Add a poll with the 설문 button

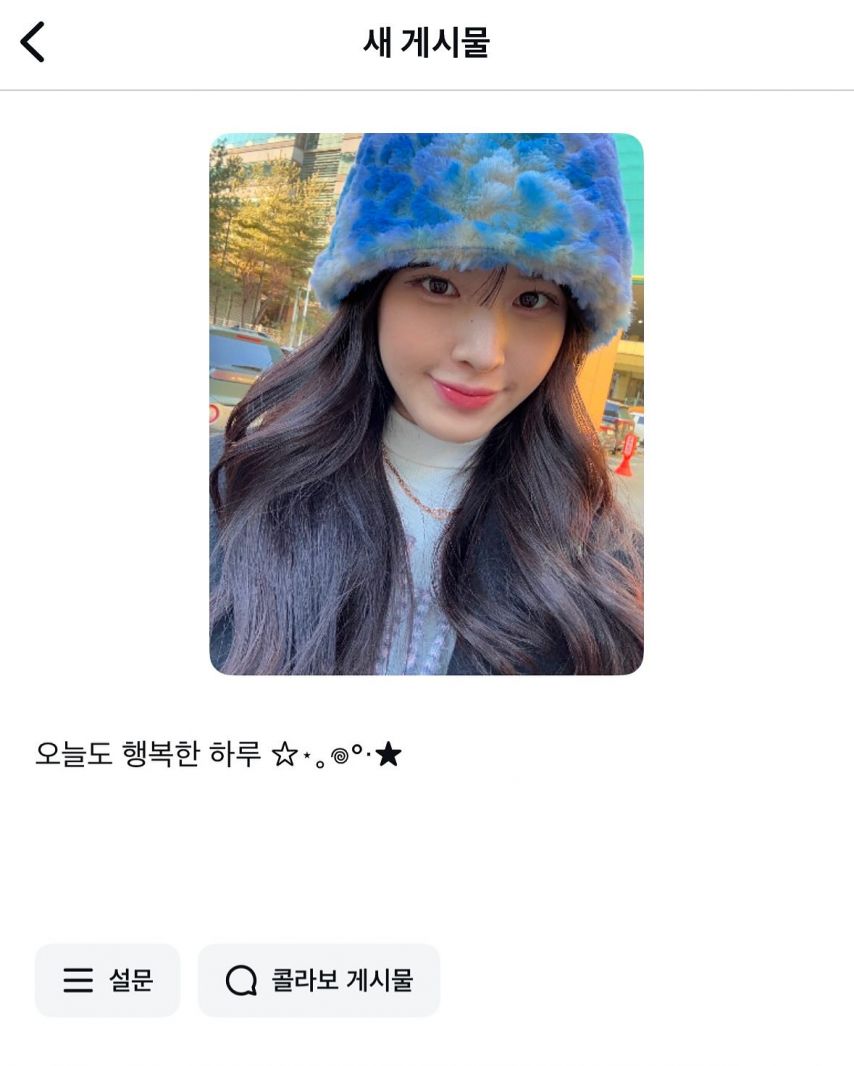coord(108,980)
